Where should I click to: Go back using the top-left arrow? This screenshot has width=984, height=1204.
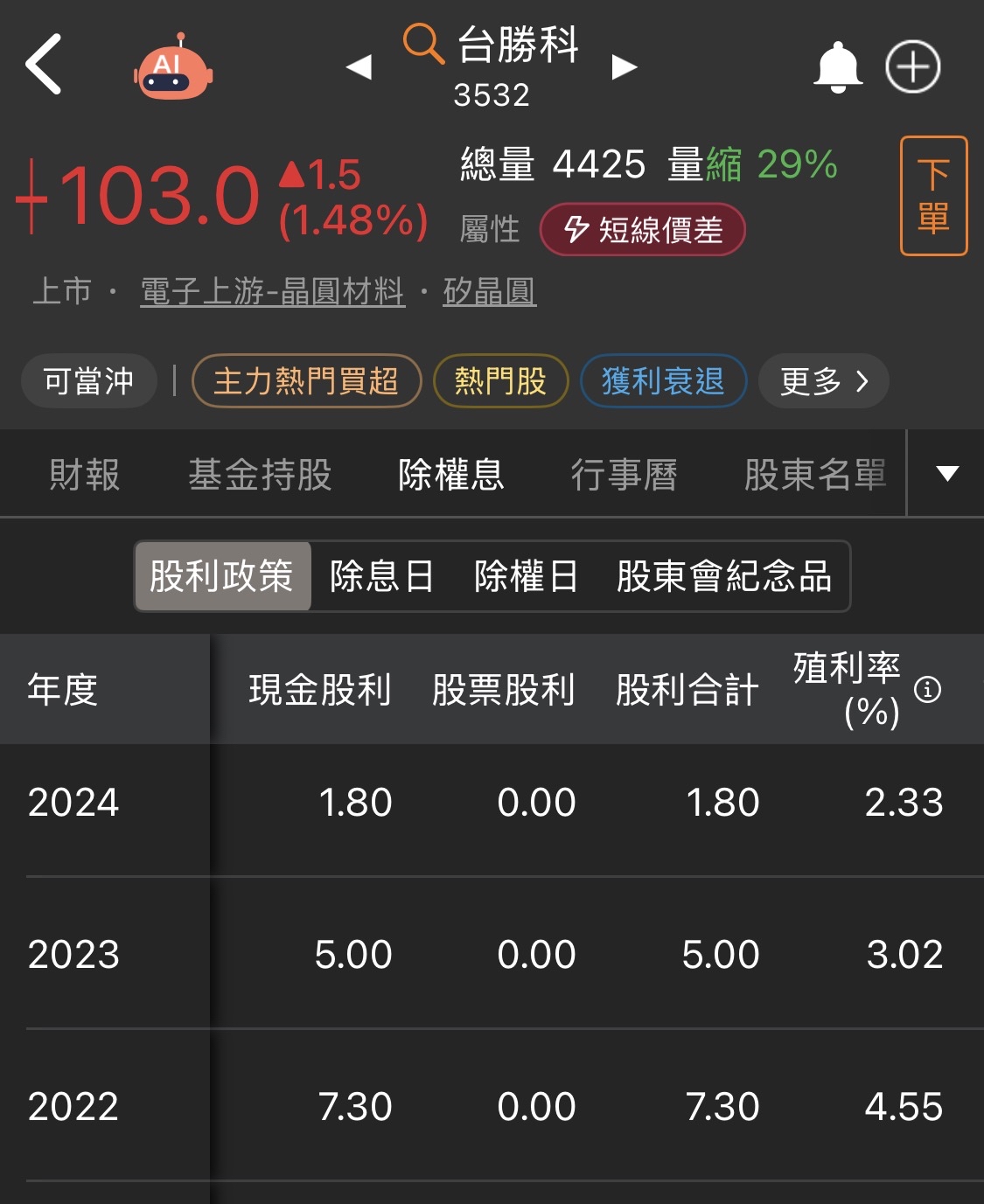[x=44, y=64]
